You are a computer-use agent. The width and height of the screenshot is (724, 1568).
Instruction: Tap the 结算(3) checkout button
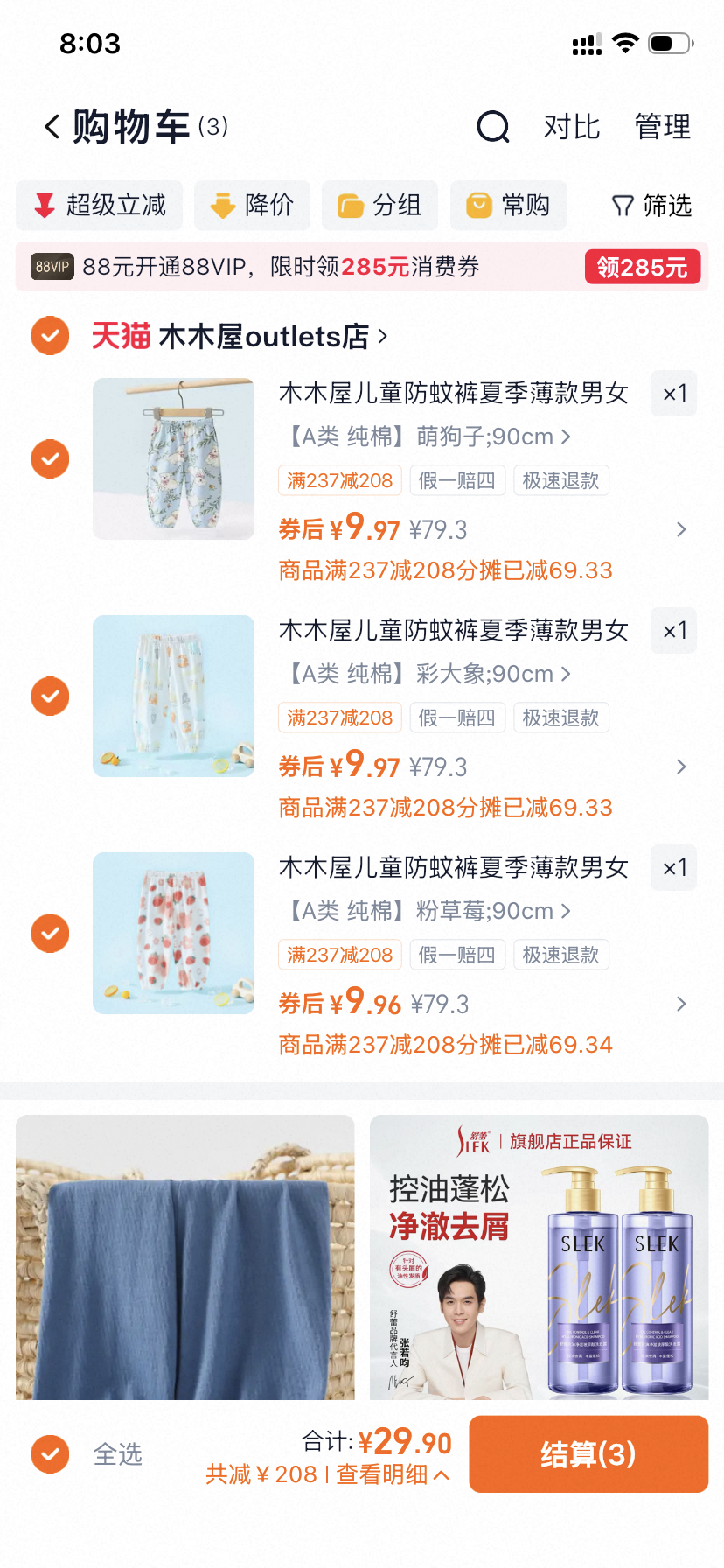point(588,1454)
